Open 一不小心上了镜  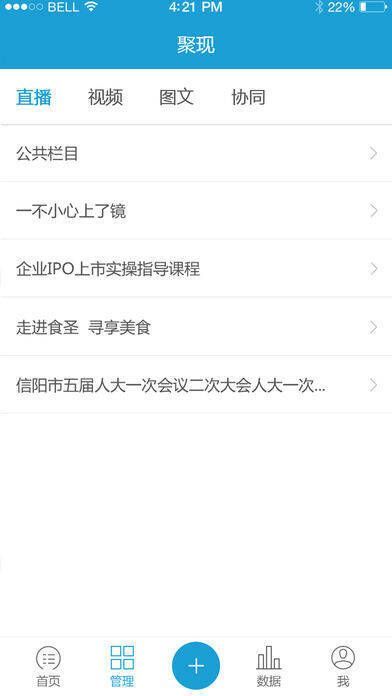(x=196, y=210)
